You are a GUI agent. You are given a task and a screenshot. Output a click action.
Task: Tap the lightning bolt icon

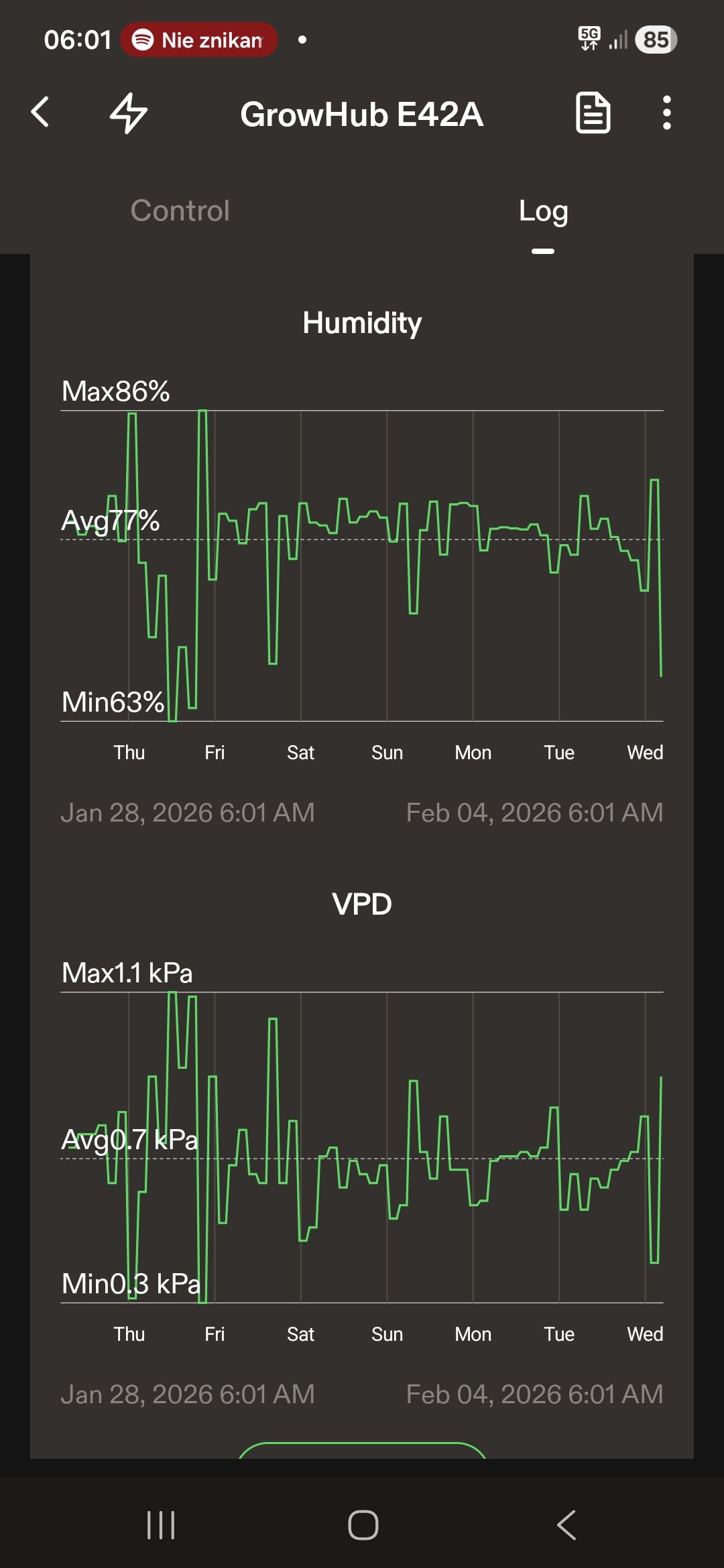click(x=128, y=113)
